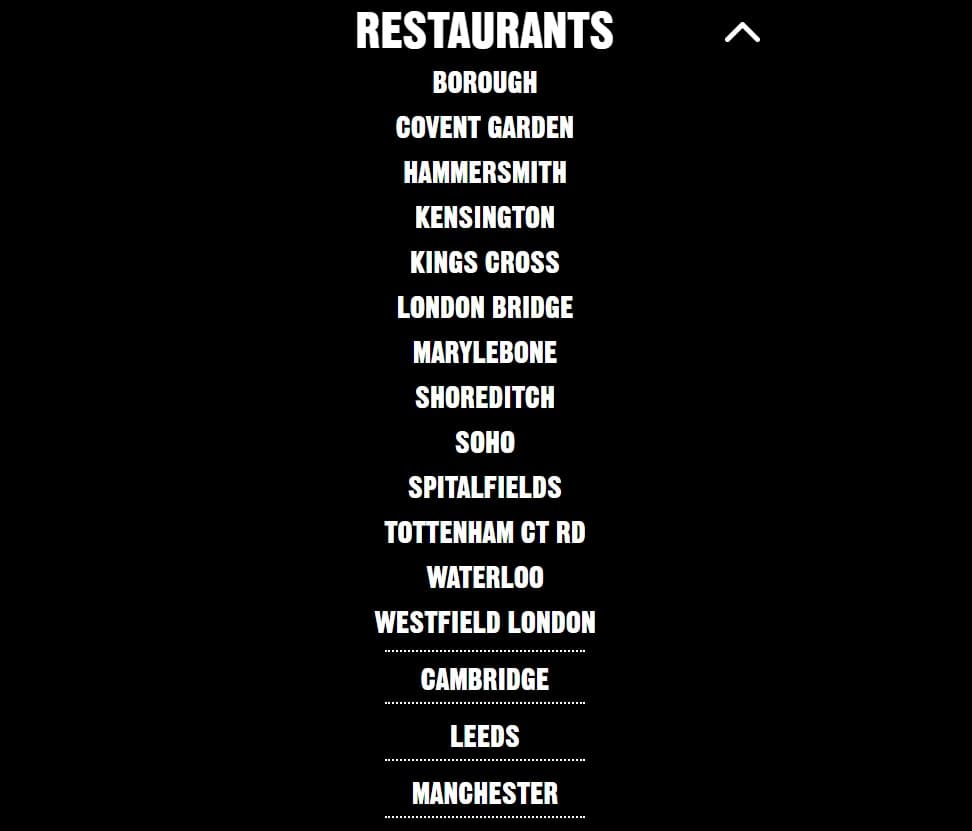Open the Borough restaurant page
The image size is (972, 831).
coord(485,82)
